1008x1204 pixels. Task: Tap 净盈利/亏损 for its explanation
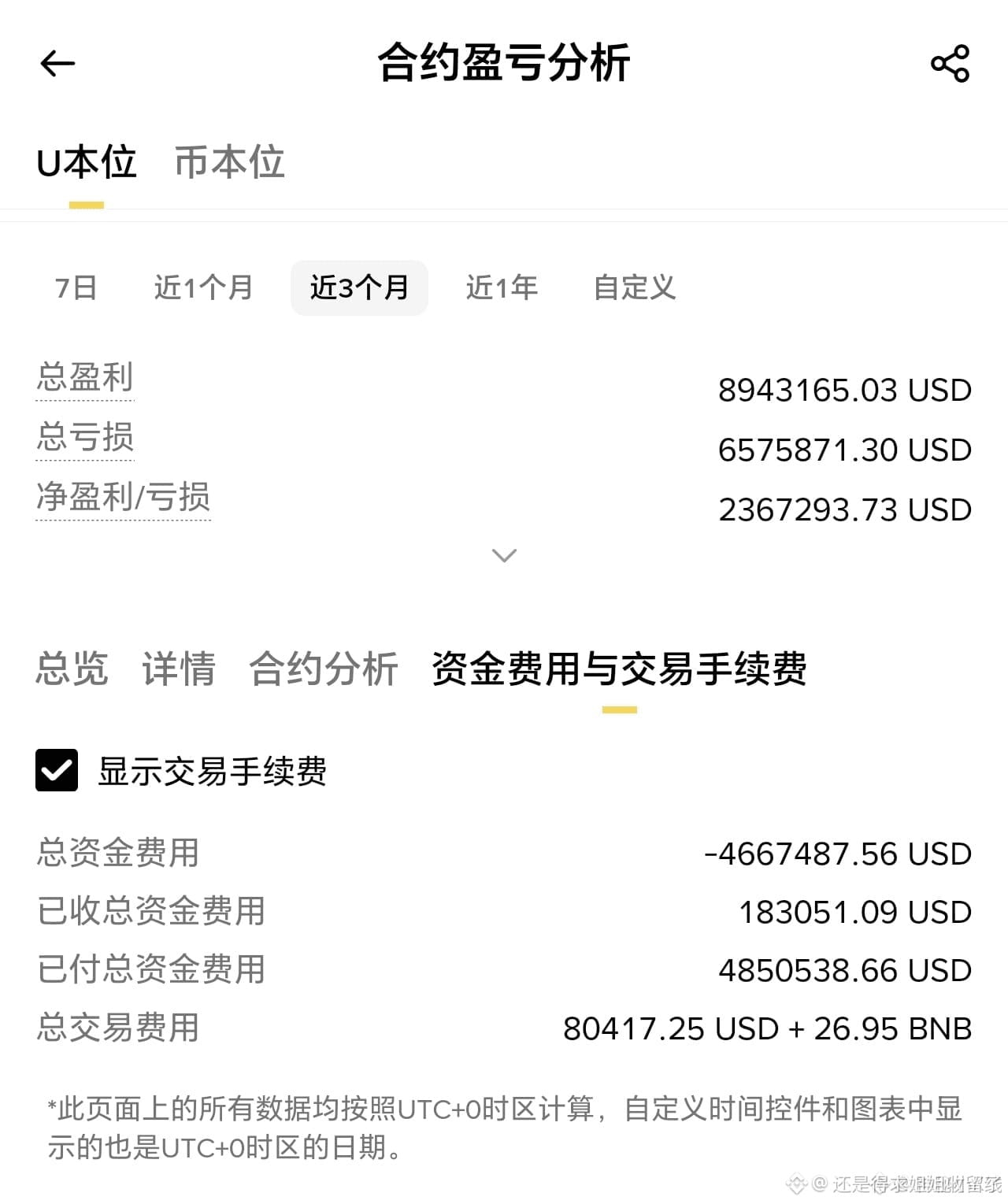click(x=124, y=497)
